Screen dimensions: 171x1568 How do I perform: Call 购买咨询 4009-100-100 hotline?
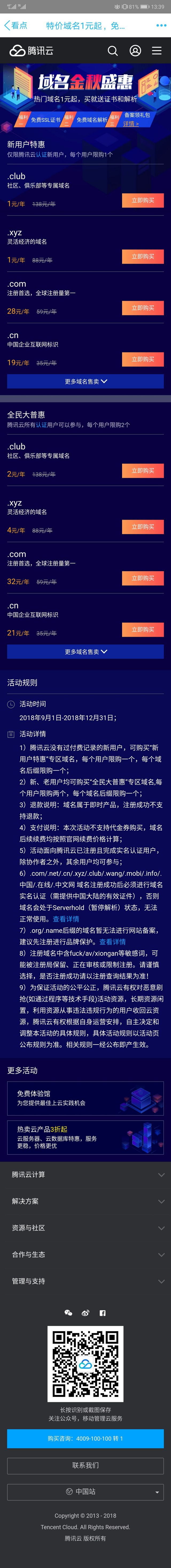85,1438
